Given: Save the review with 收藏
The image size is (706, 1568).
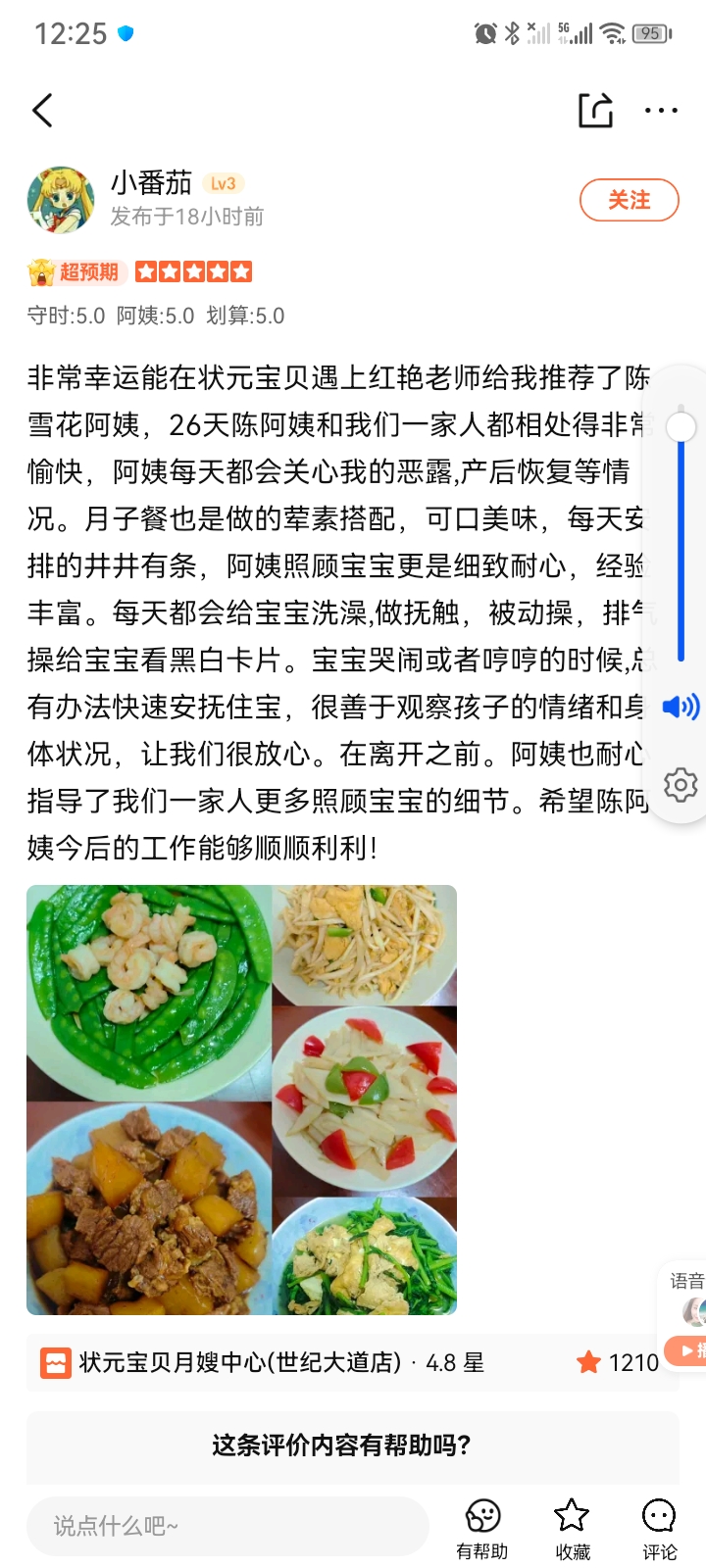Looking at the screenshot, I should 573,1529.
